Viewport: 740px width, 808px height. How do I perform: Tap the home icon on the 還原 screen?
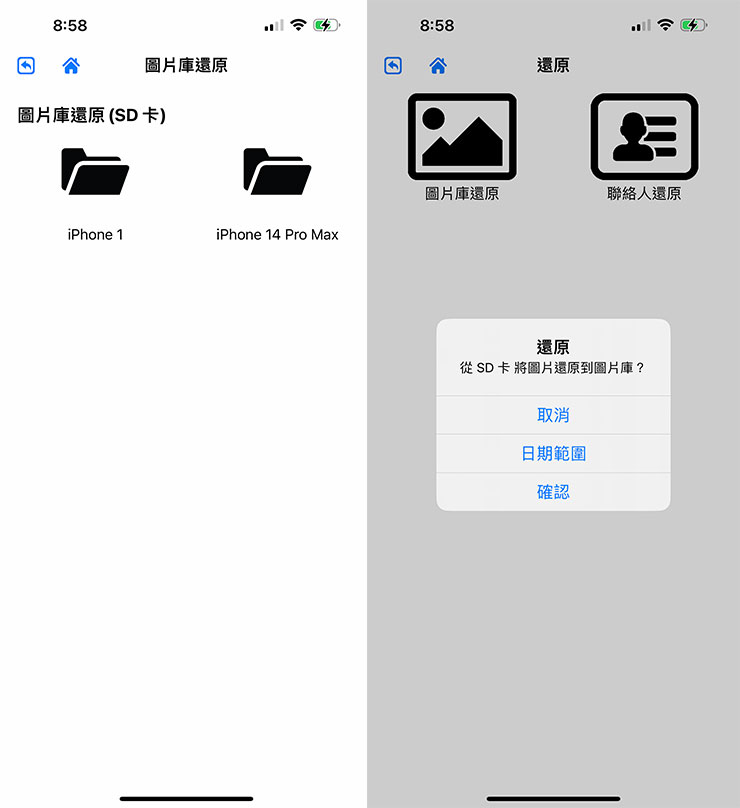click(437, 65)
